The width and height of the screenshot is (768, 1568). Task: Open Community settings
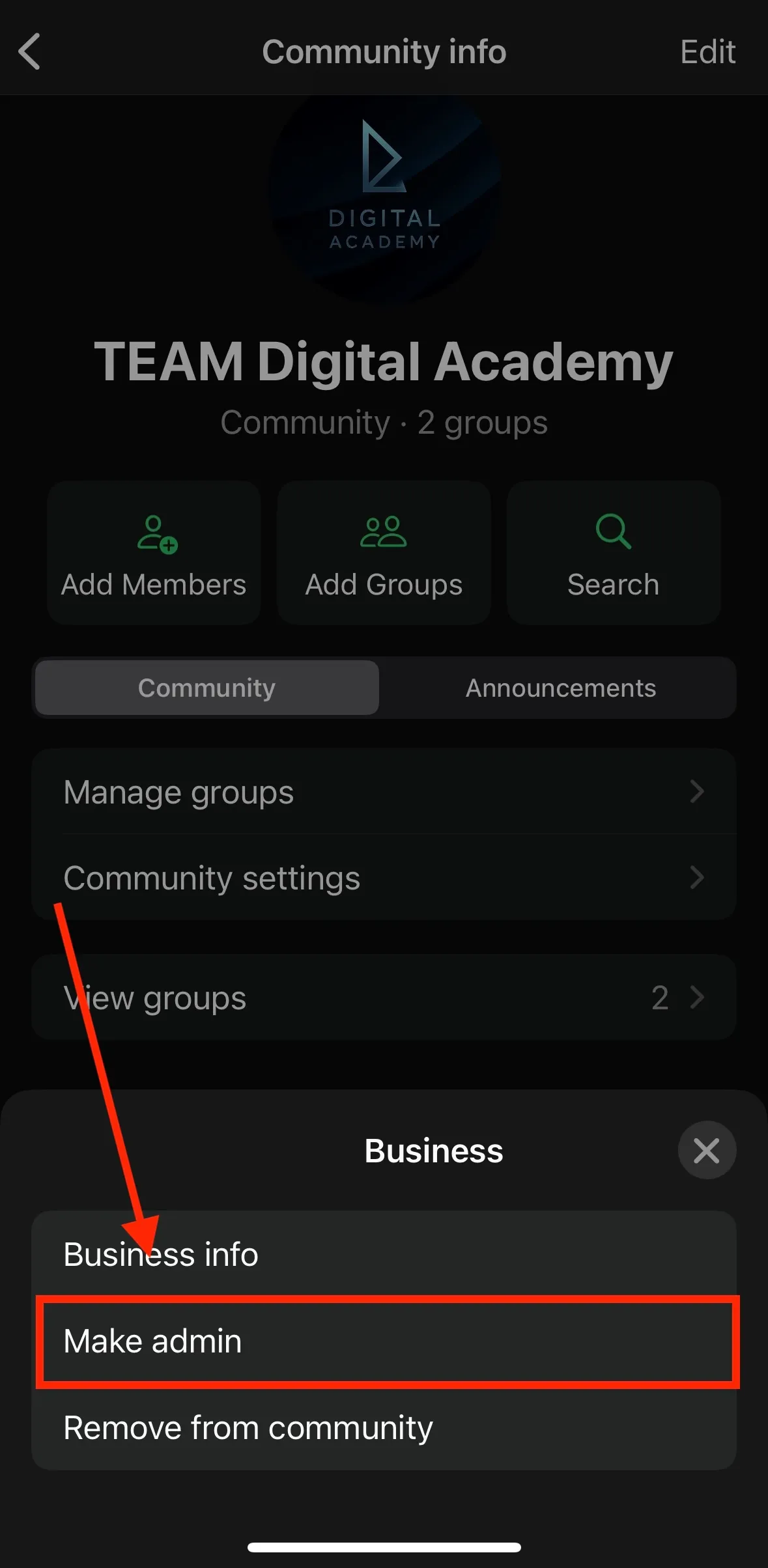tap(384, 878)
